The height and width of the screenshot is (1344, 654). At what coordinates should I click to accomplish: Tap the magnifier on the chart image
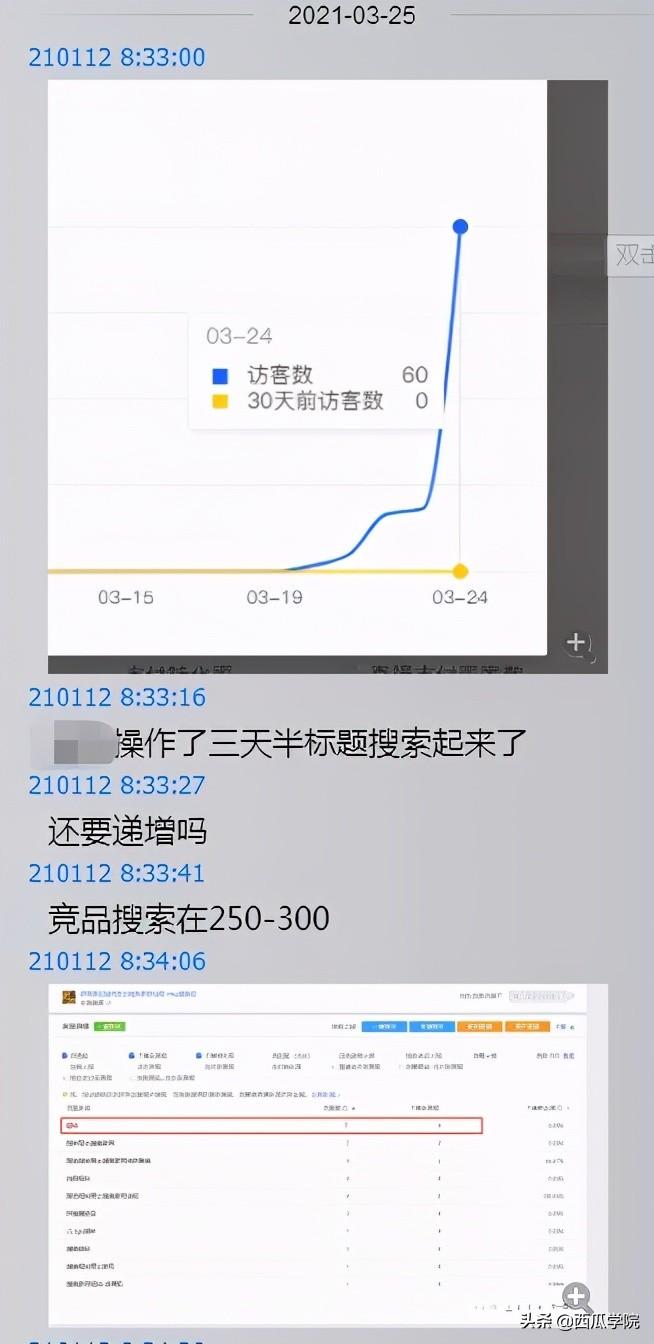click(x=577, y=643)
